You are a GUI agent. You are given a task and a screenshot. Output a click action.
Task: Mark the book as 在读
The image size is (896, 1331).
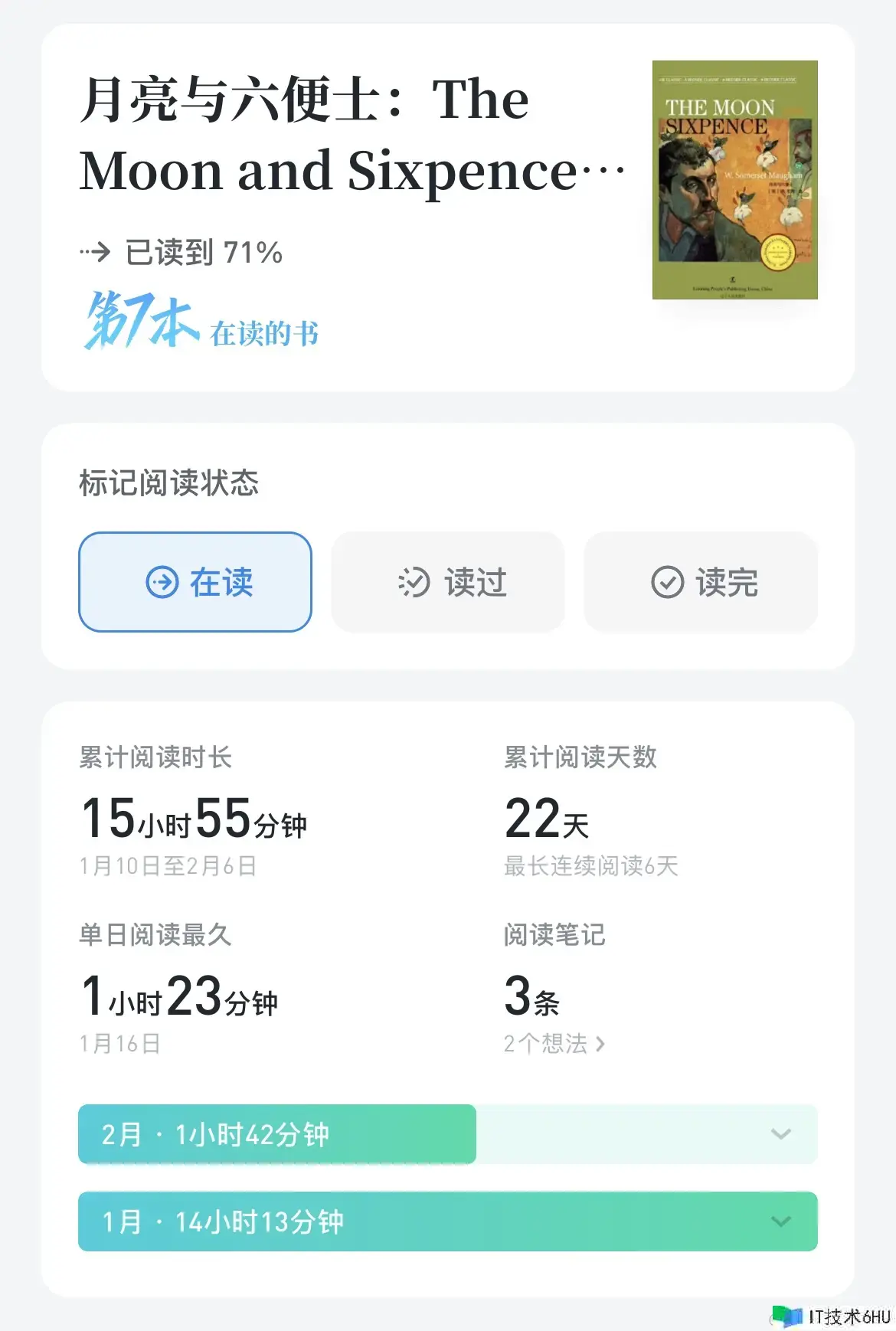(x=195, y=582)
